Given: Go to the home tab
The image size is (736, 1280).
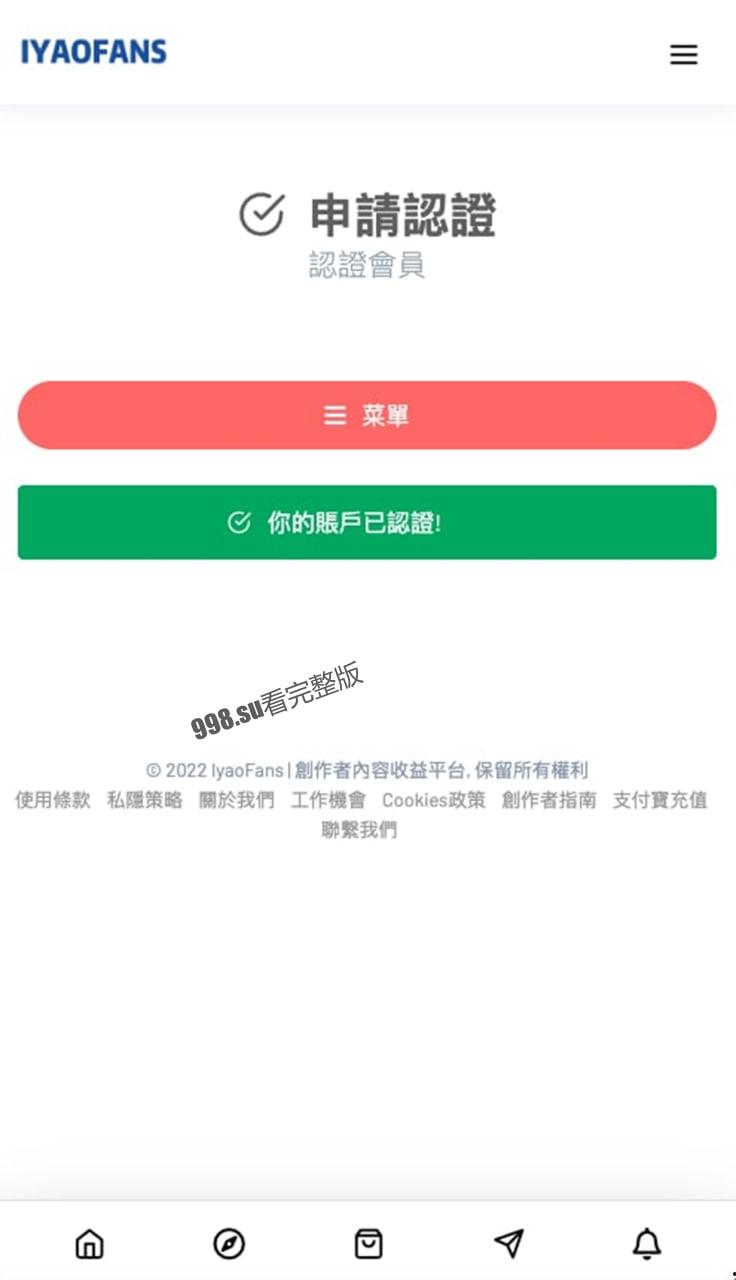Looking at the screenshot, I should pyautogui.click(x=90, y=1243).
